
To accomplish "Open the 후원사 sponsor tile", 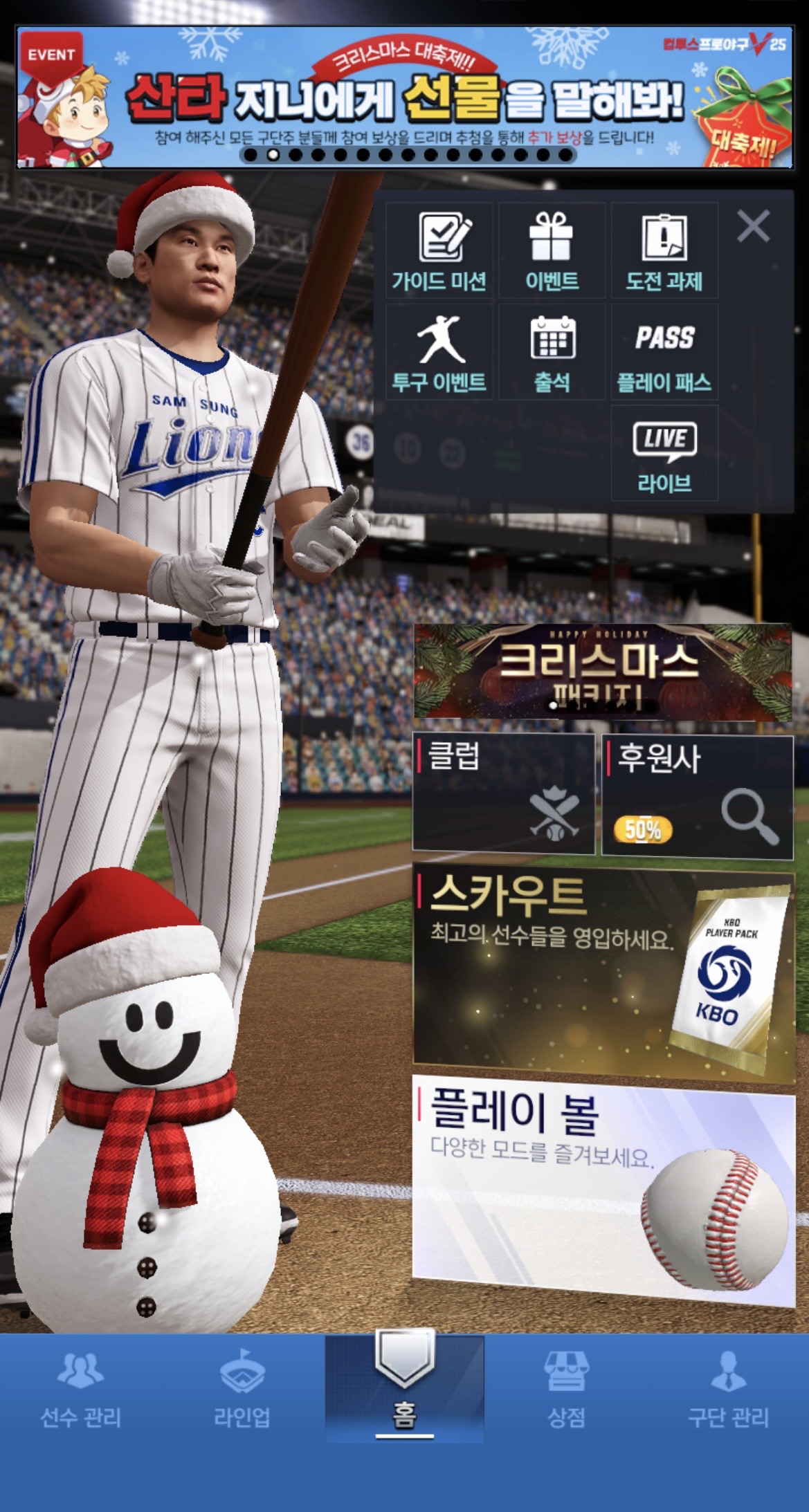I will (x=697, y=797).
